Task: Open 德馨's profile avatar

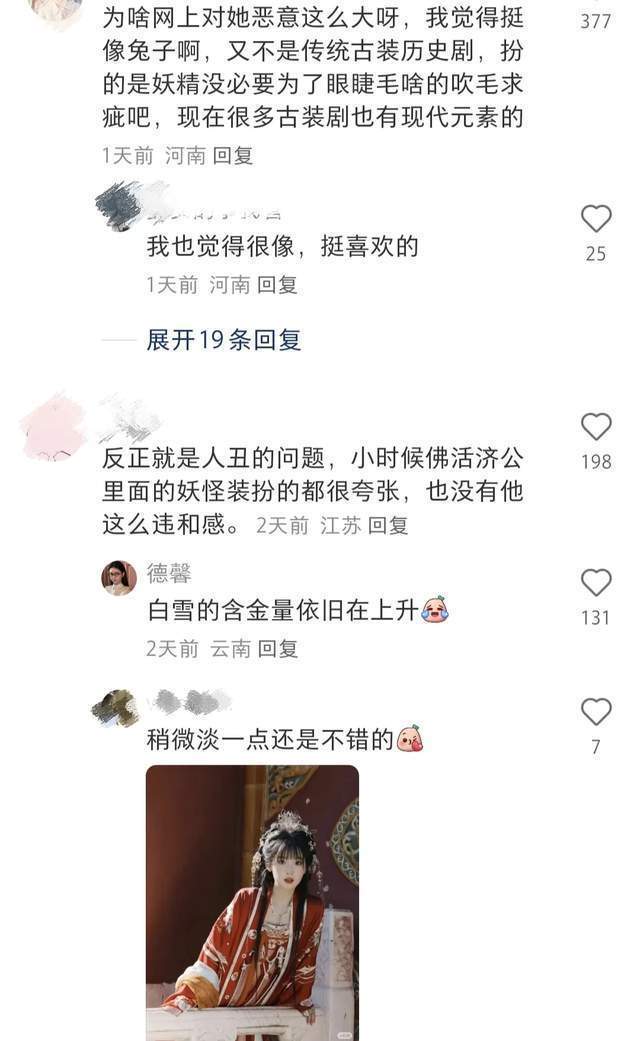Action: coord(119,577)
